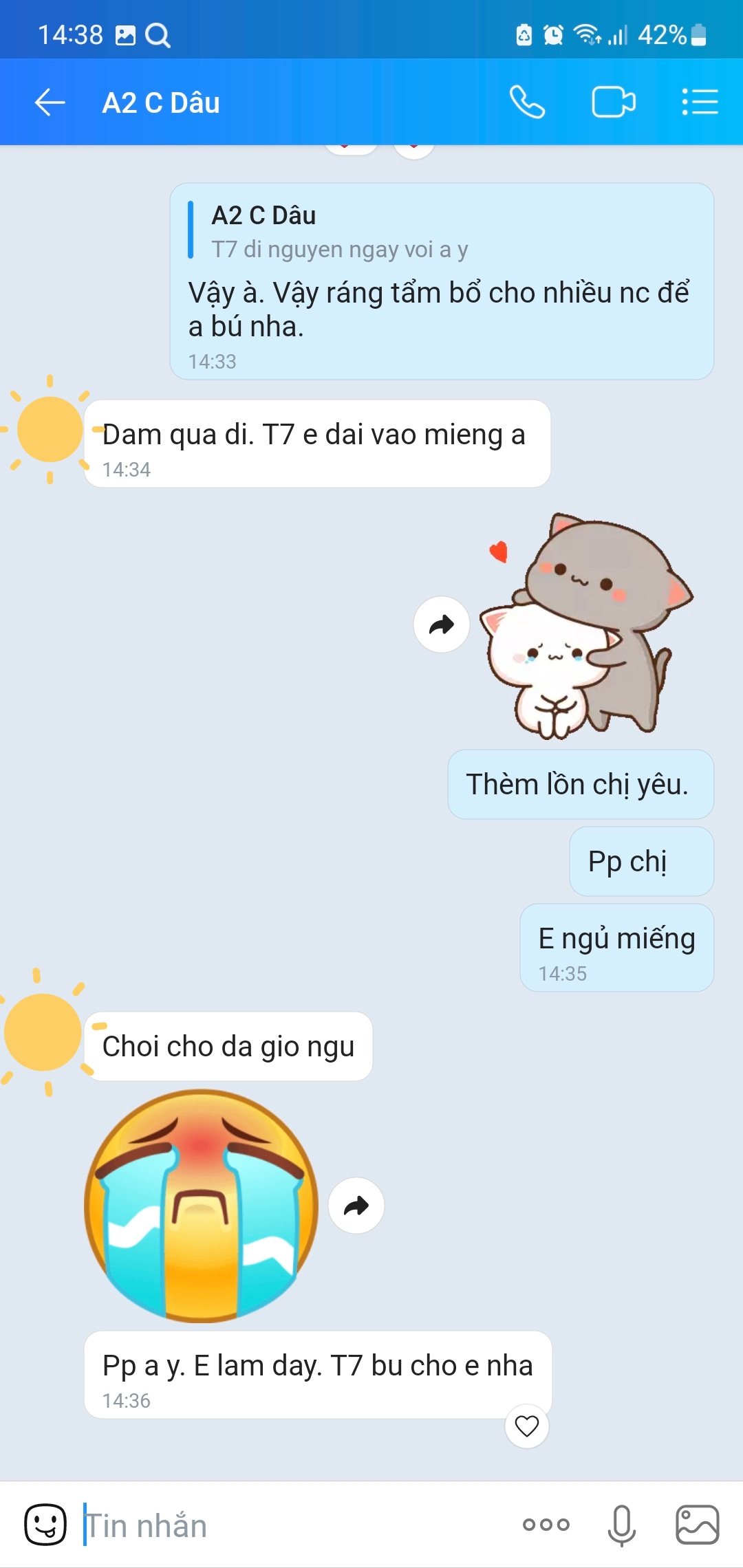
Task: Jump to the quoted message 'T7 di nguyen ngay'
Action: click(x=330, y=232)
